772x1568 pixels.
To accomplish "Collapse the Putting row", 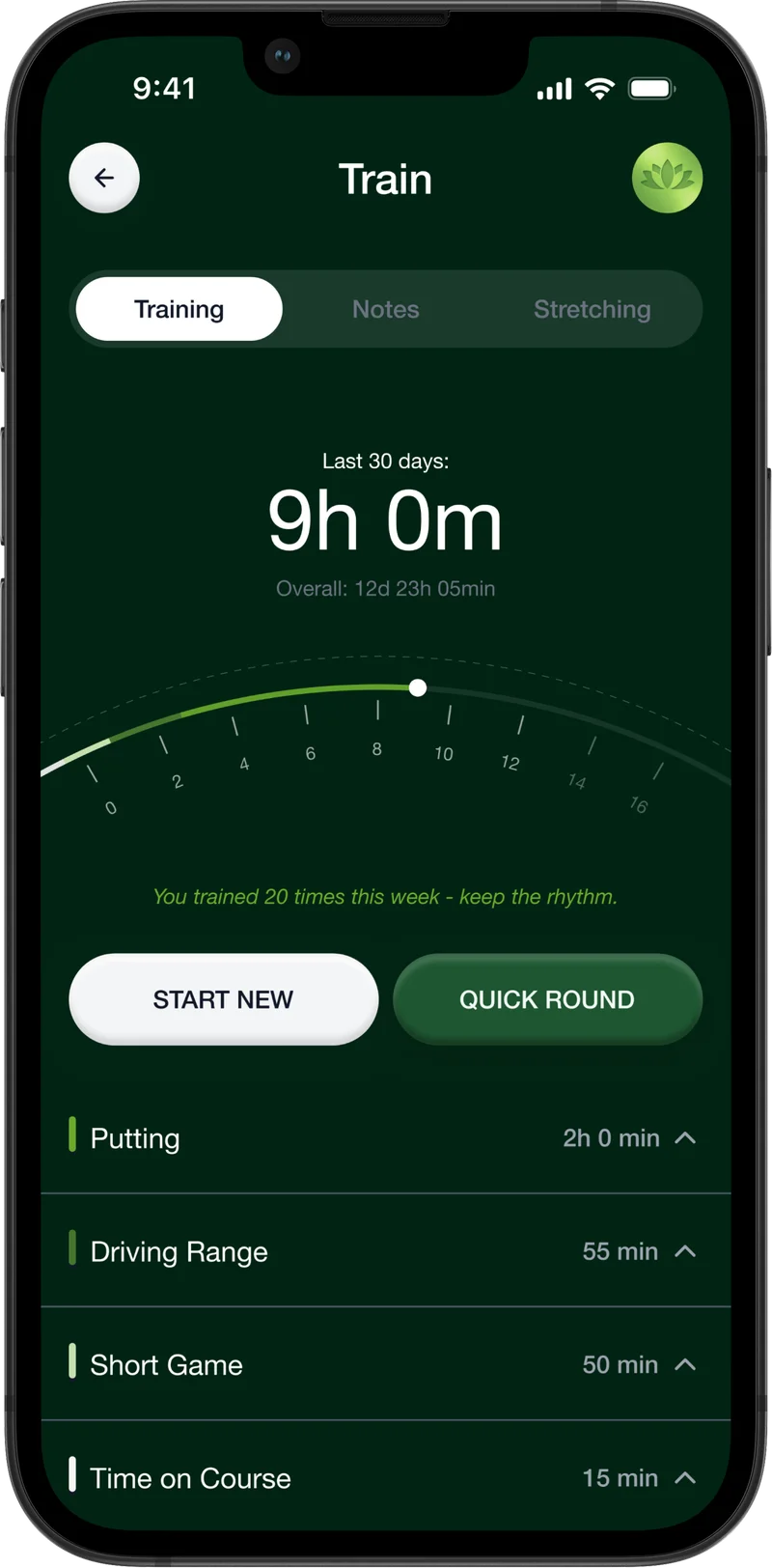I will pyautogui.click(x=685, y=1137).
